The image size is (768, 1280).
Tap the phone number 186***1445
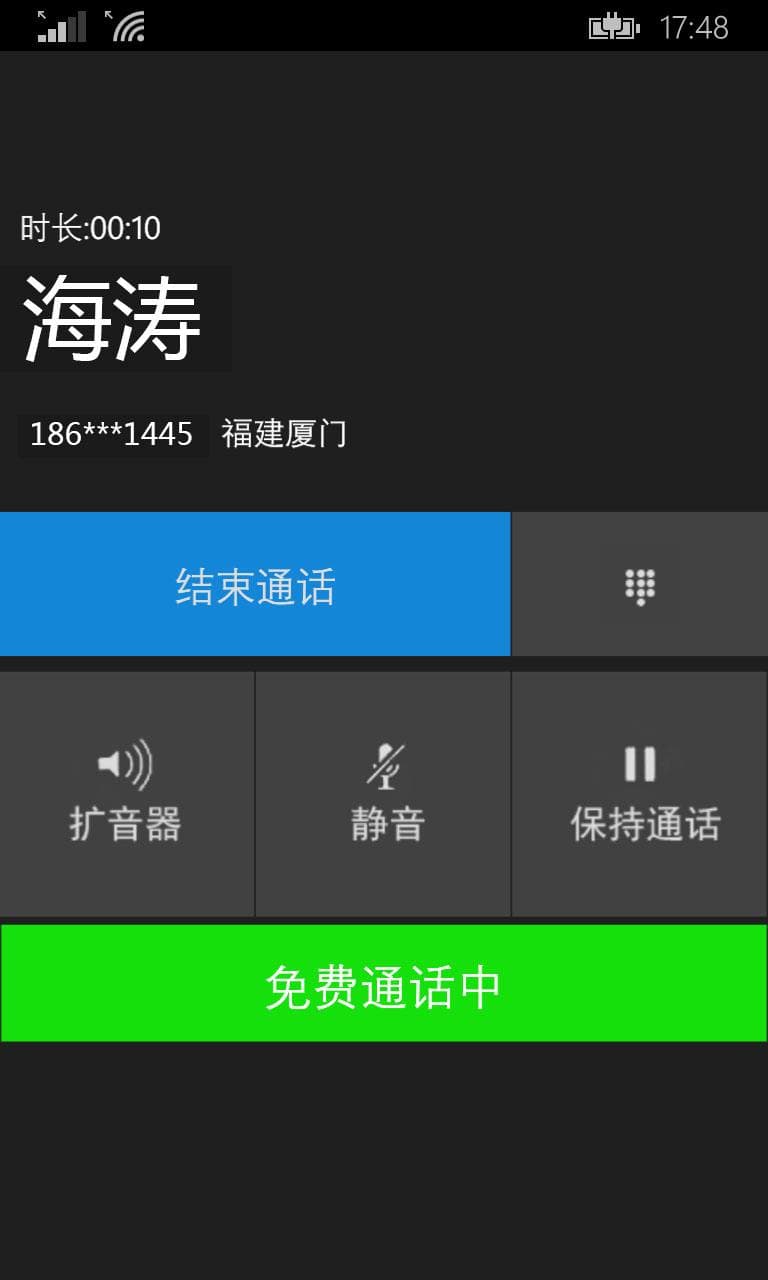point(112,434)
